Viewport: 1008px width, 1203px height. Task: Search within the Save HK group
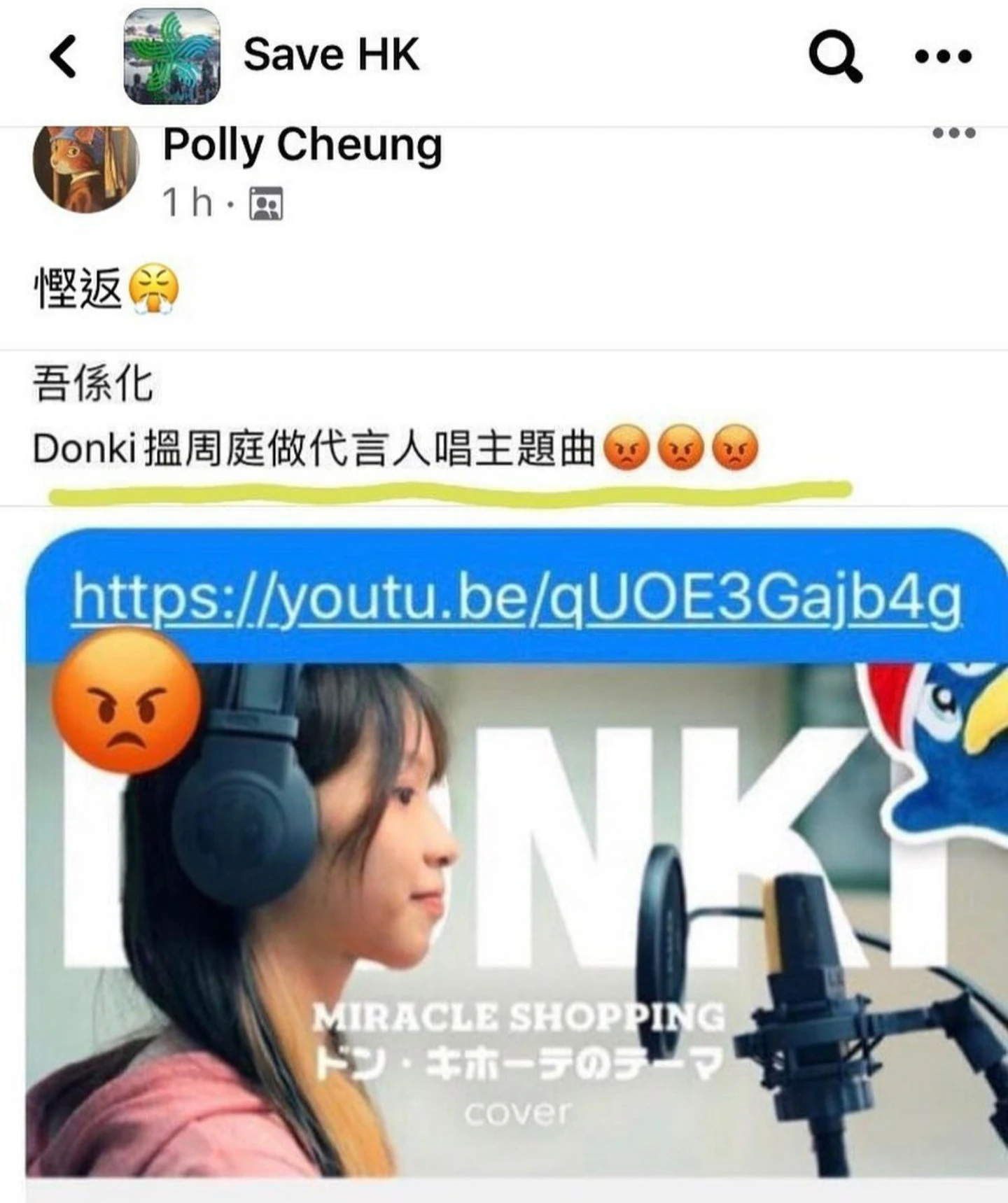[834, 56]
